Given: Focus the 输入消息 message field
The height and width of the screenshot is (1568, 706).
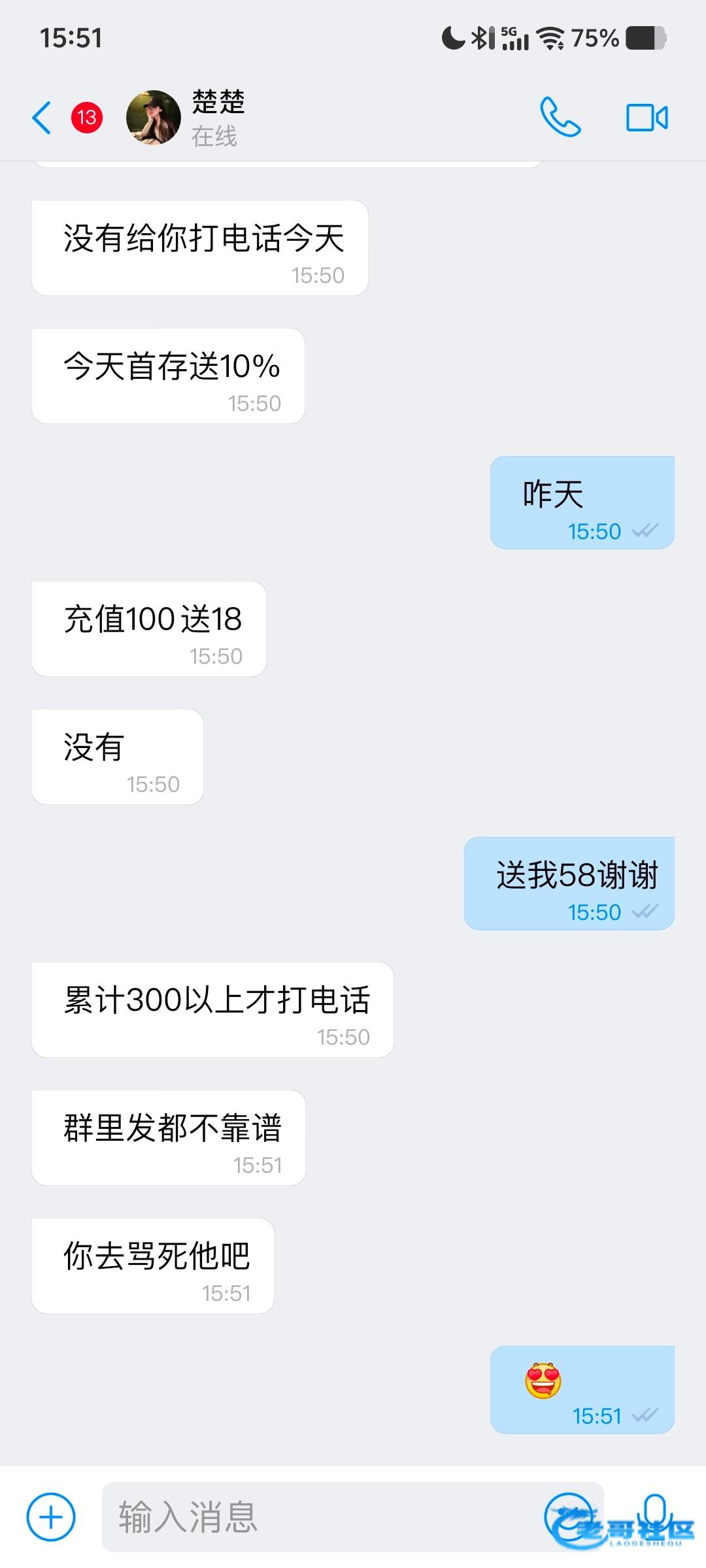Looking at the screenshot, I should point(320,1517).
